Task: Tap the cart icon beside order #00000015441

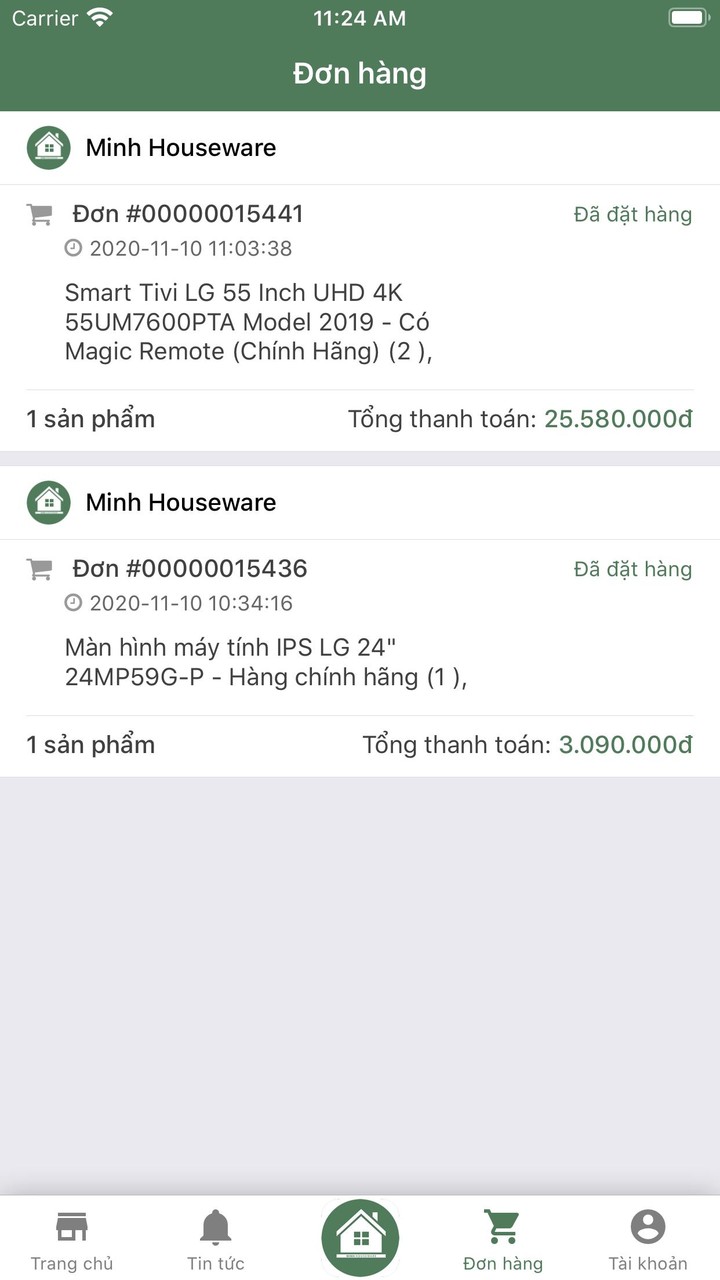Action: (39, 213)
